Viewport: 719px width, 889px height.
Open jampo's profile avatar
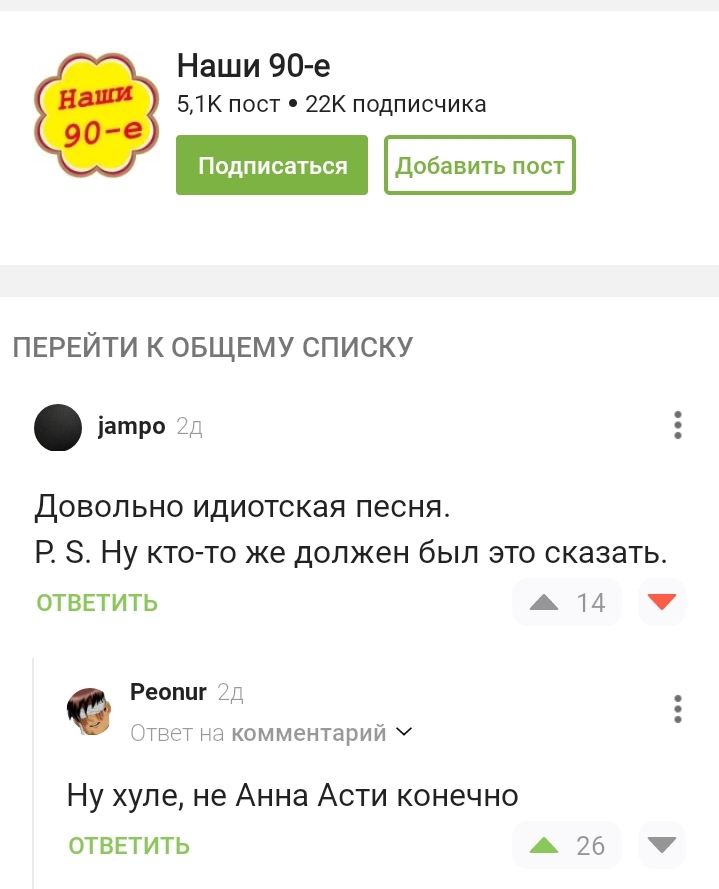point(59,428)
